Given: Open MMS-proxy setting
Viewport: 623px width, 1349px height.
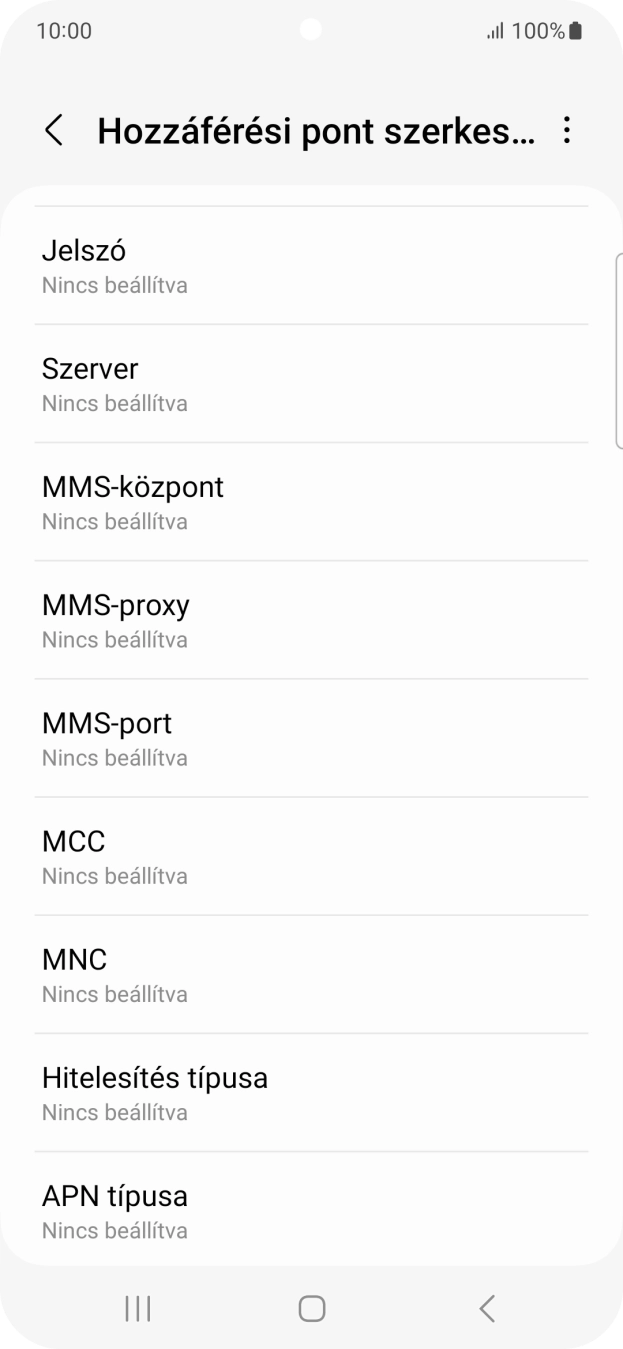Looking at the screenshot, I should (x=311, y=620).
